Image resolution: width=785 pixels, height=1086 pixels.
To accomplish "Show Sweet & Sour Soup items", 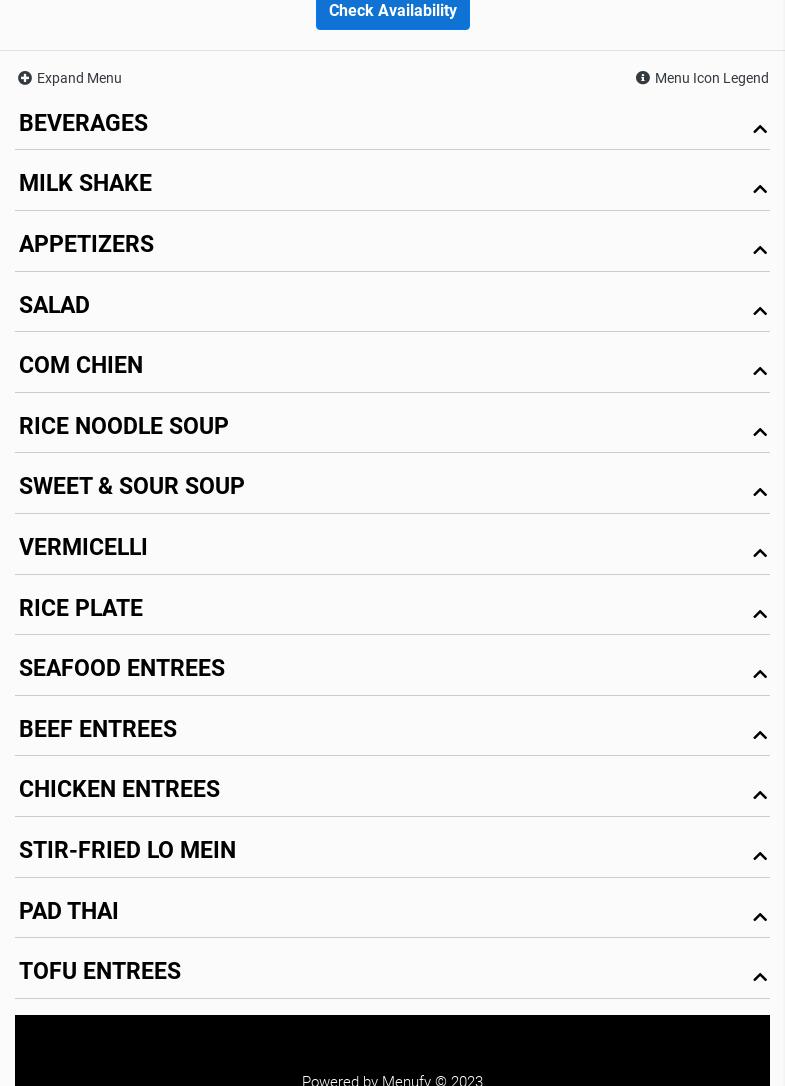I will [x=392, y=487].
